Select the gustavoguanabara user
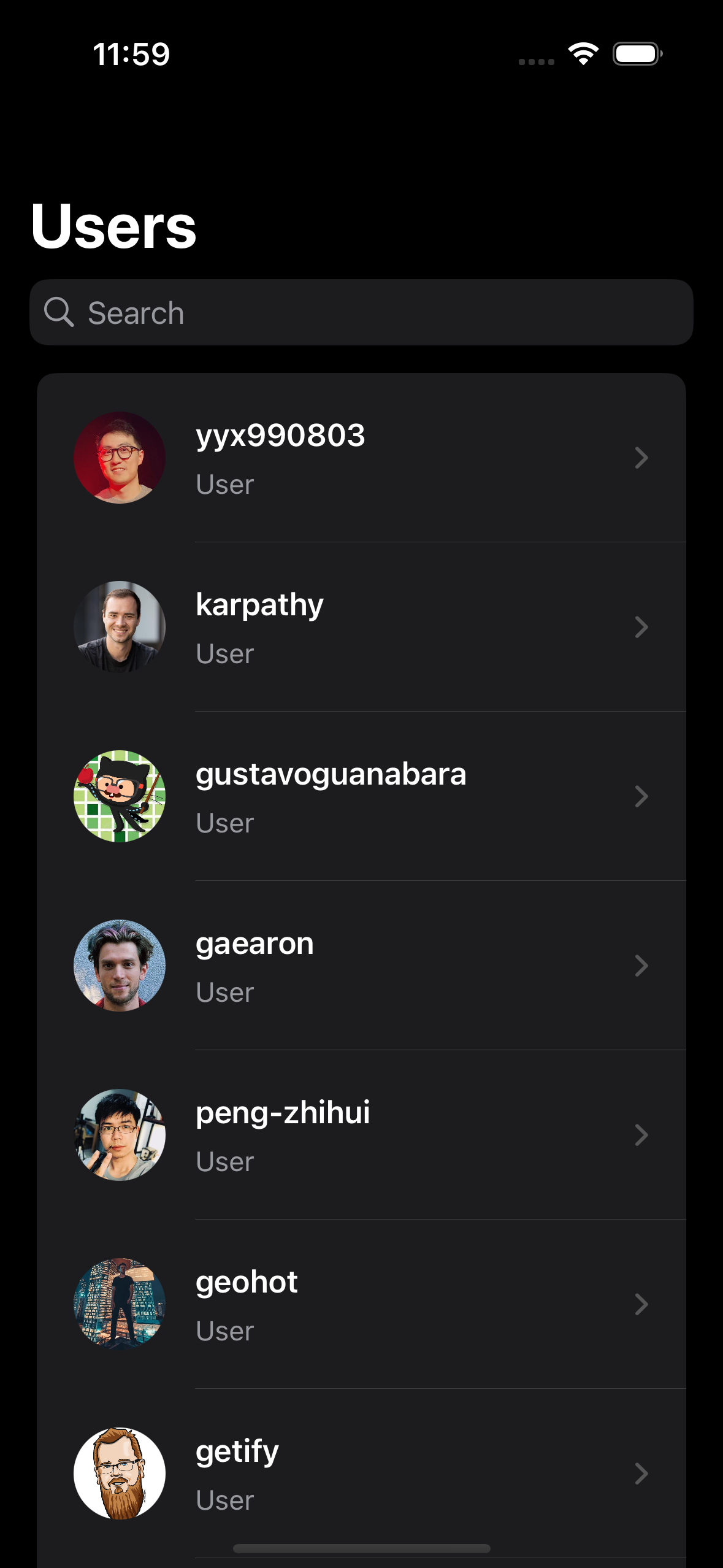The image size is (723, 1568). click(x=361, y=796)
